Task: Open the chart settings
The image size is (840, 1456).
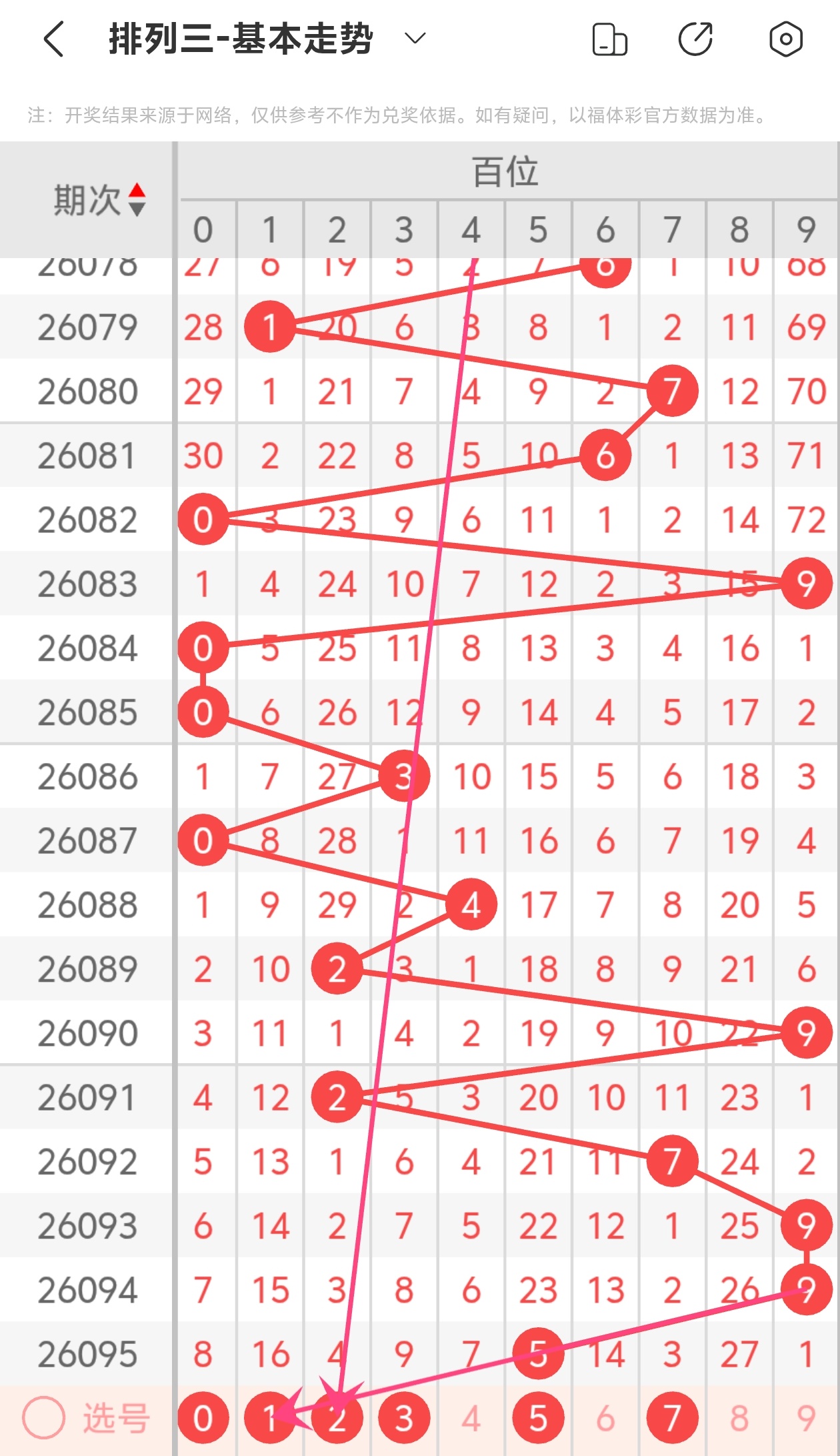Action: tap(785, 39)
